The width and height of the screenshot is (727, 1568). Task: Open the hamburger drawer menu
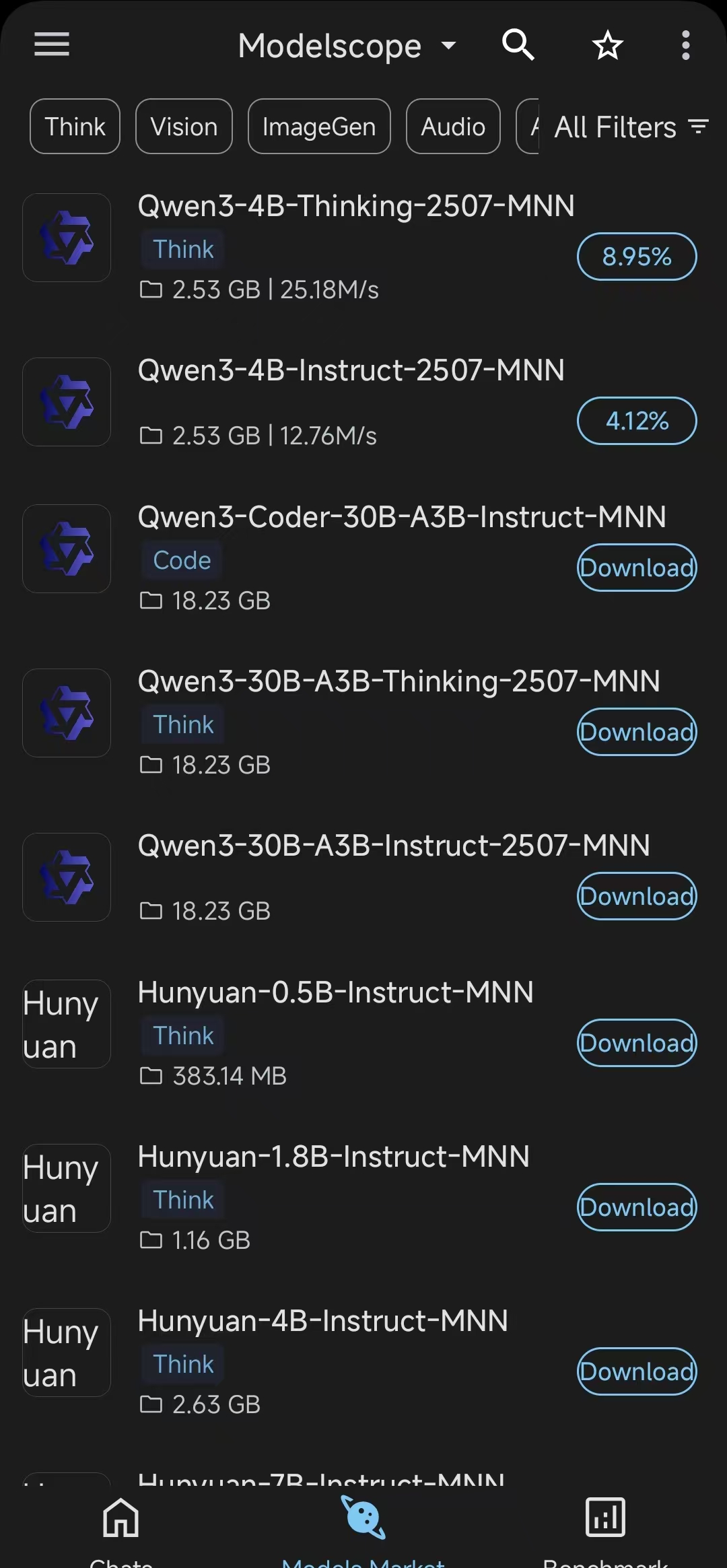click(x=52, y=45)
